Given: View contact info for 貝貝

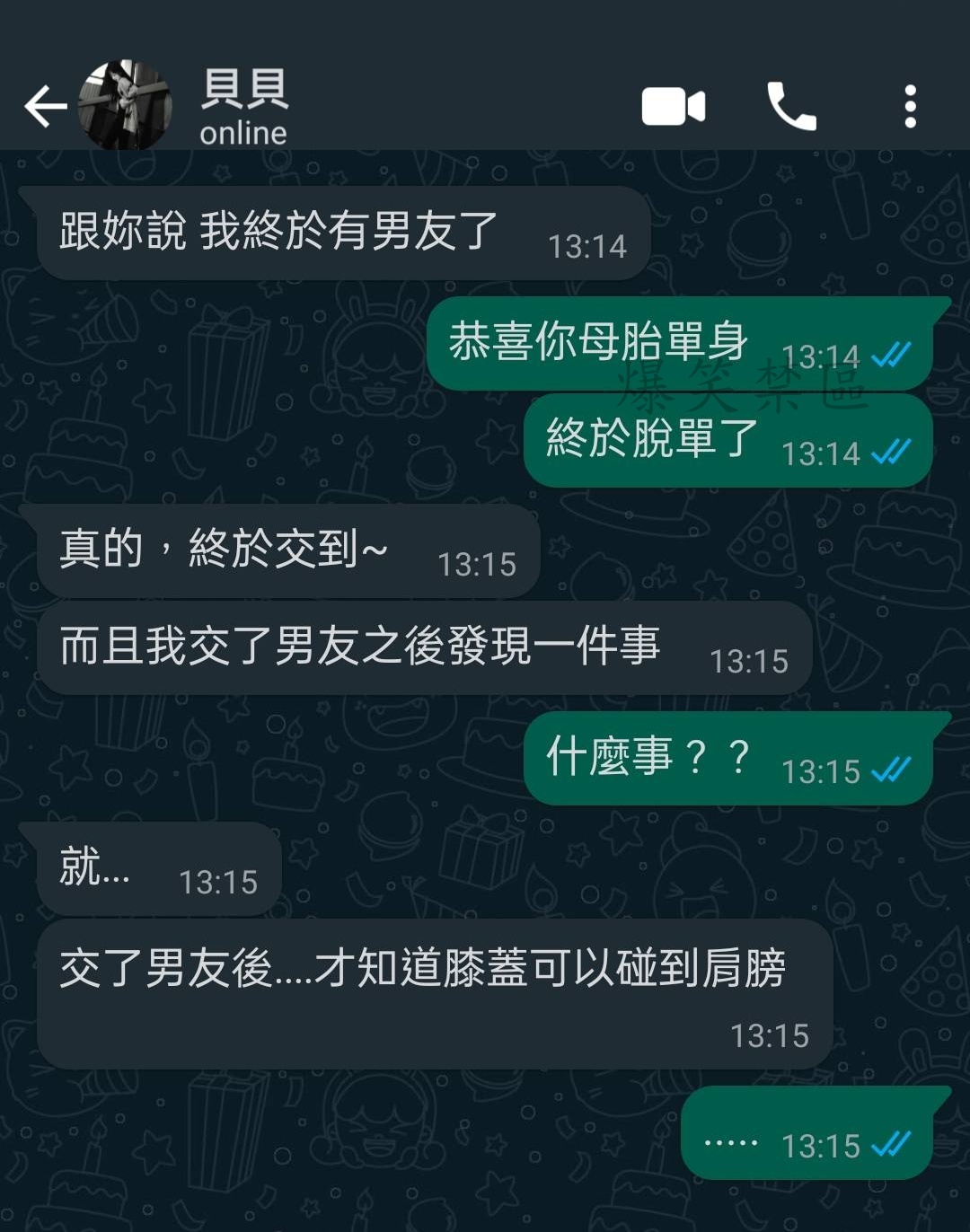Looking at the screenshot, I should tap(244, 108).
